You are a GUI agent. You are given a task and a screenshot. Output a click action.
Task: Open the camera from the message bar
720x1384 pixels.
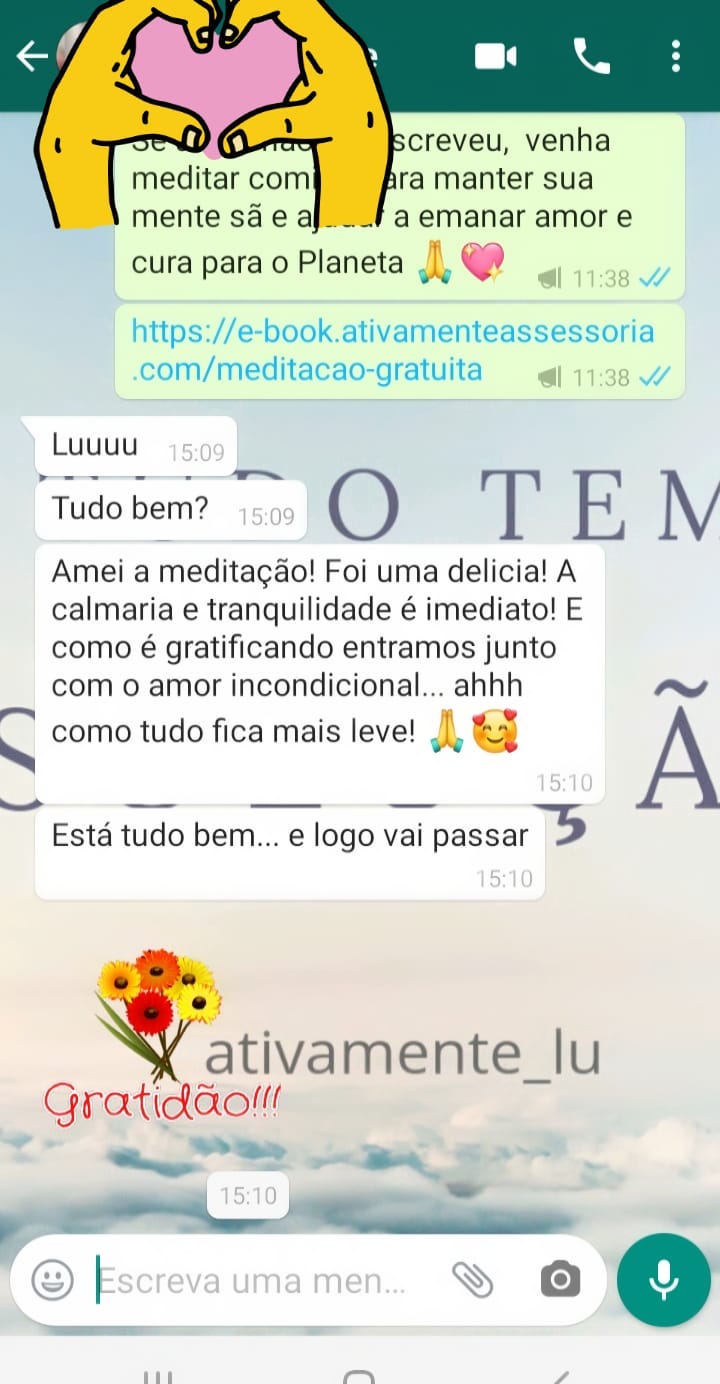(x=560, y=1280)
